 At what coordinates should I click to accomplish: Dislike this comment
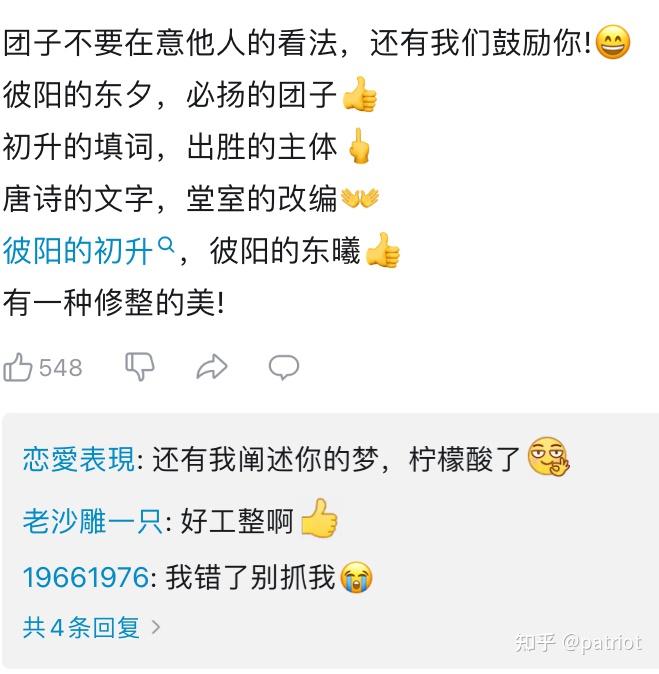pos(139,367)
